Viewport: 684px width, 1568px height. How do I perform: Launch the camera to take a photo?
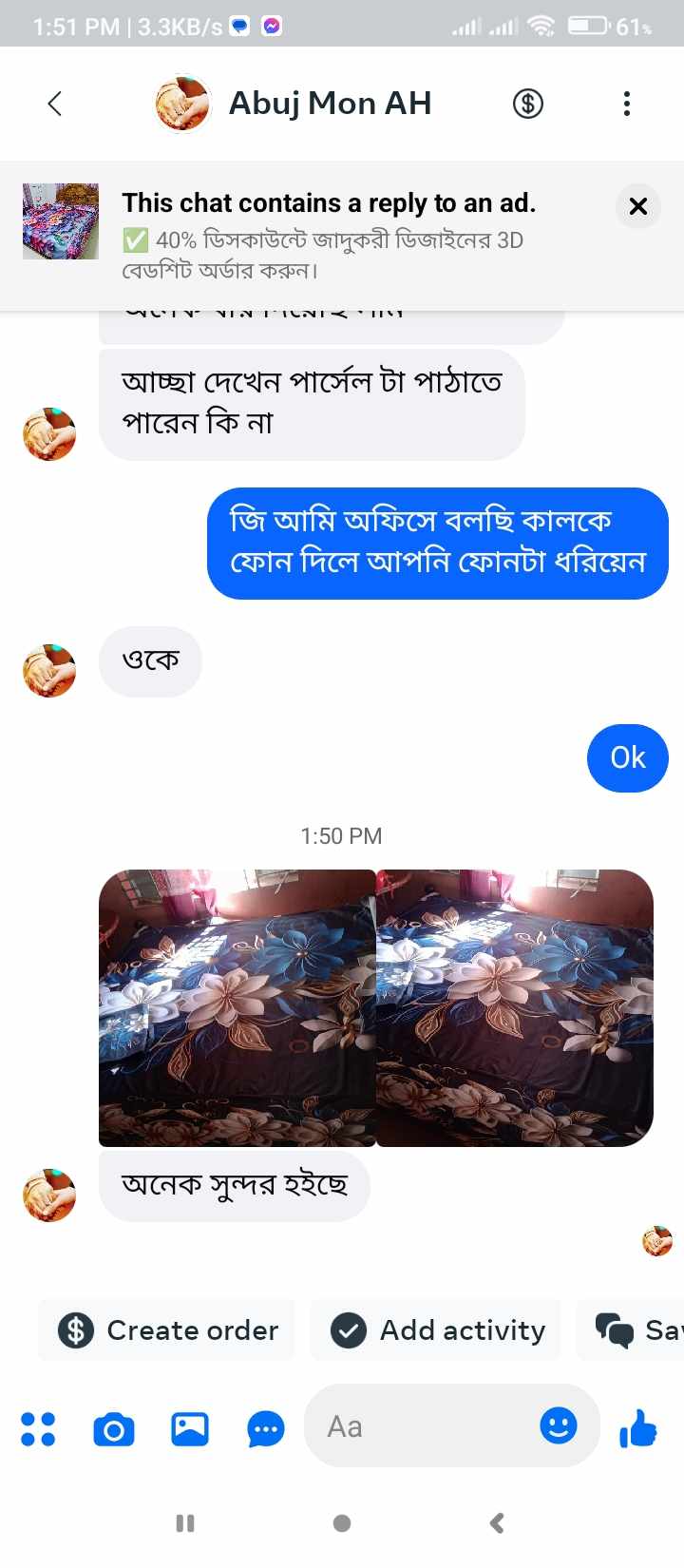pyautogui.click(x=114, y=1428)
